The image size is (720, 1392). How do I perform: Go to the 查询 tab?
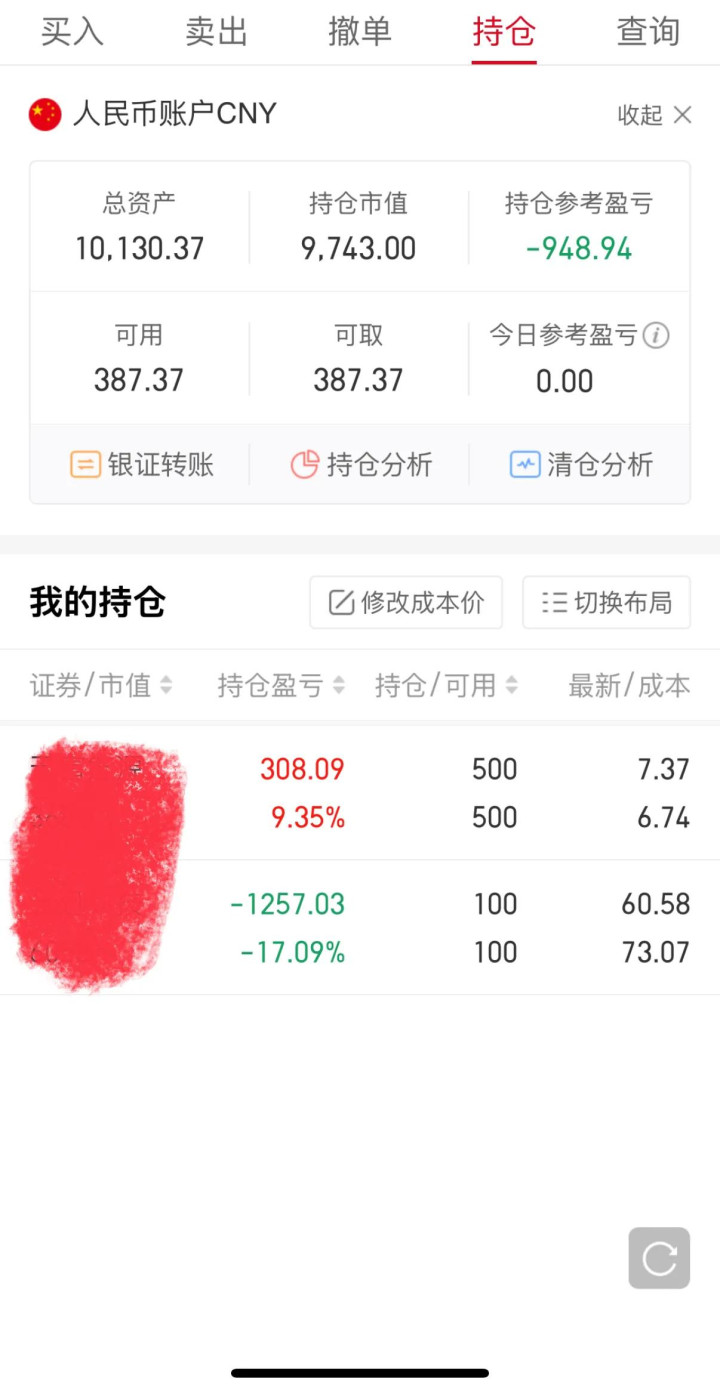[648, 32]
